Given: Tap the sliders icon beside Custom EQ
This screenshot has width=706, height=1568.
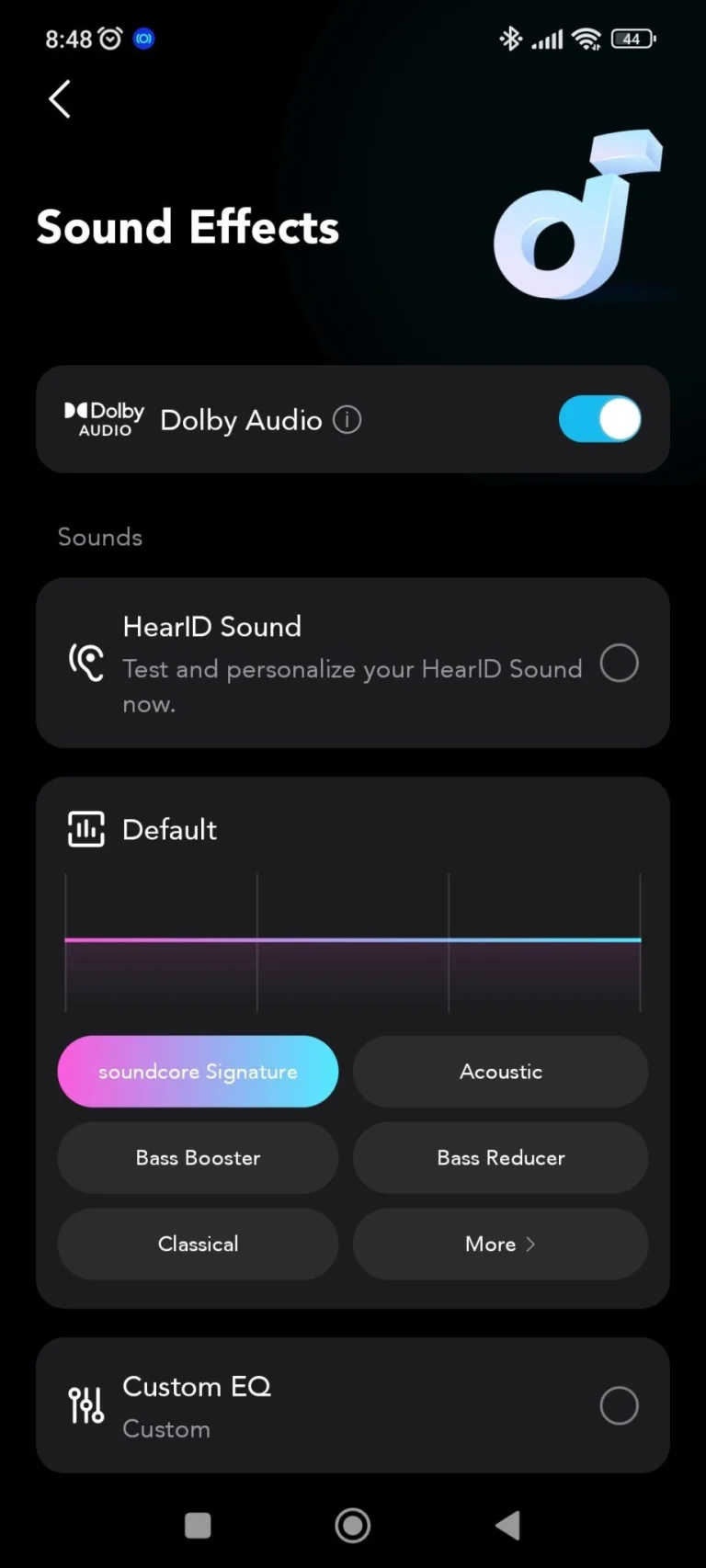Looking at the screenshot, I should point(85,1404).
